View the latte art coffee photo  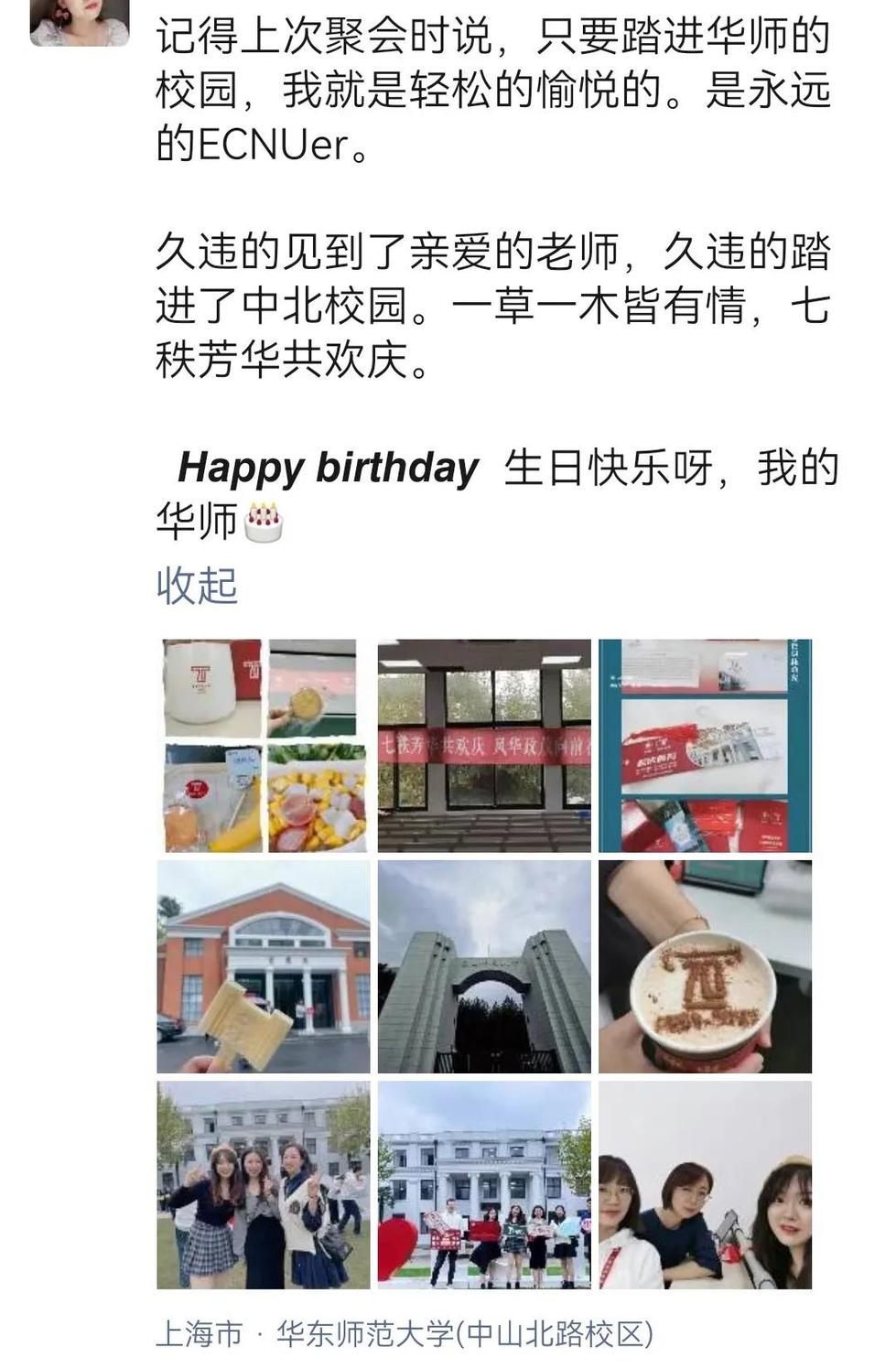[x=705, y=966]
